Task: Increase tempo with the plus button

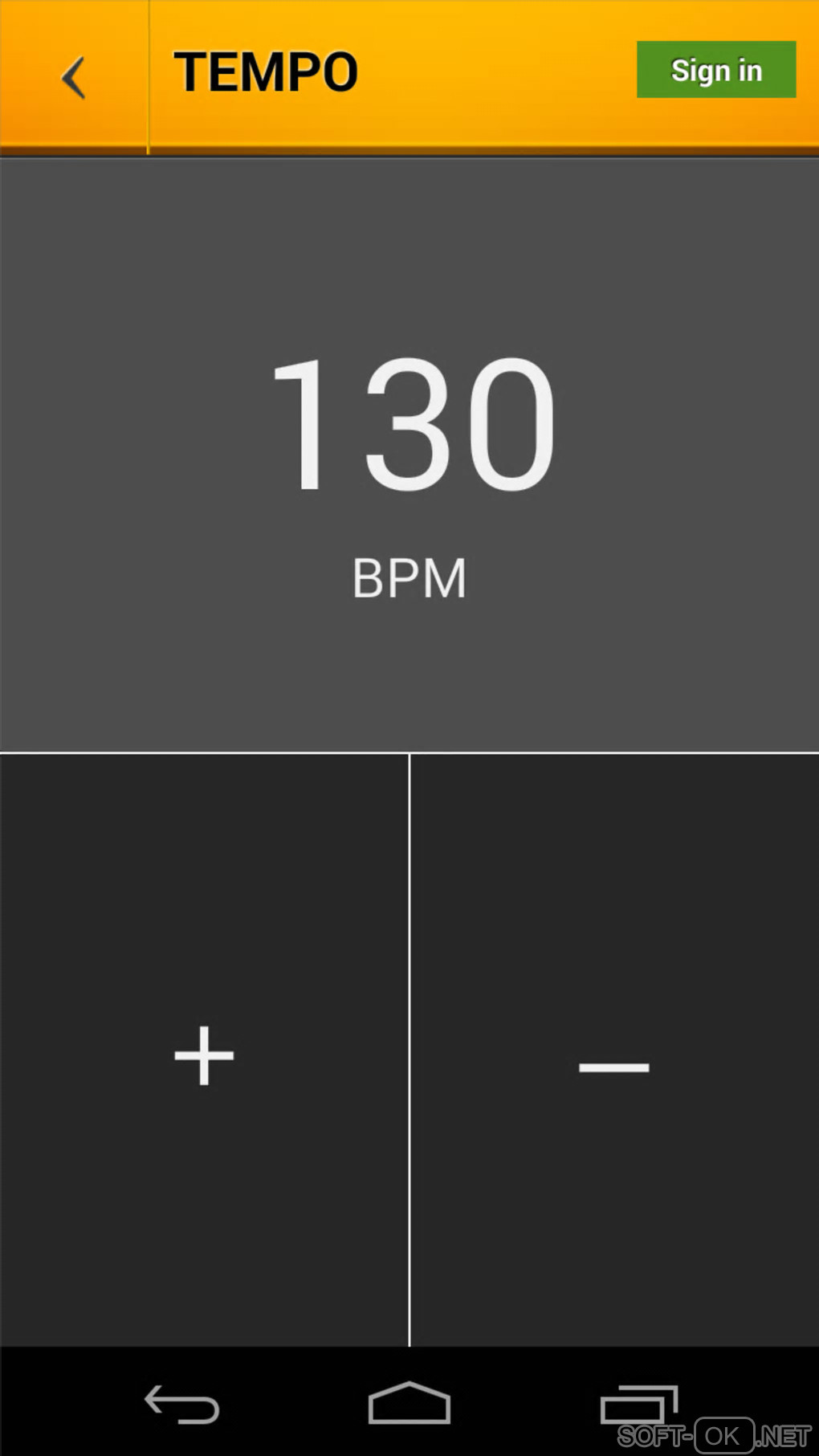Action: click(204, 1054)
